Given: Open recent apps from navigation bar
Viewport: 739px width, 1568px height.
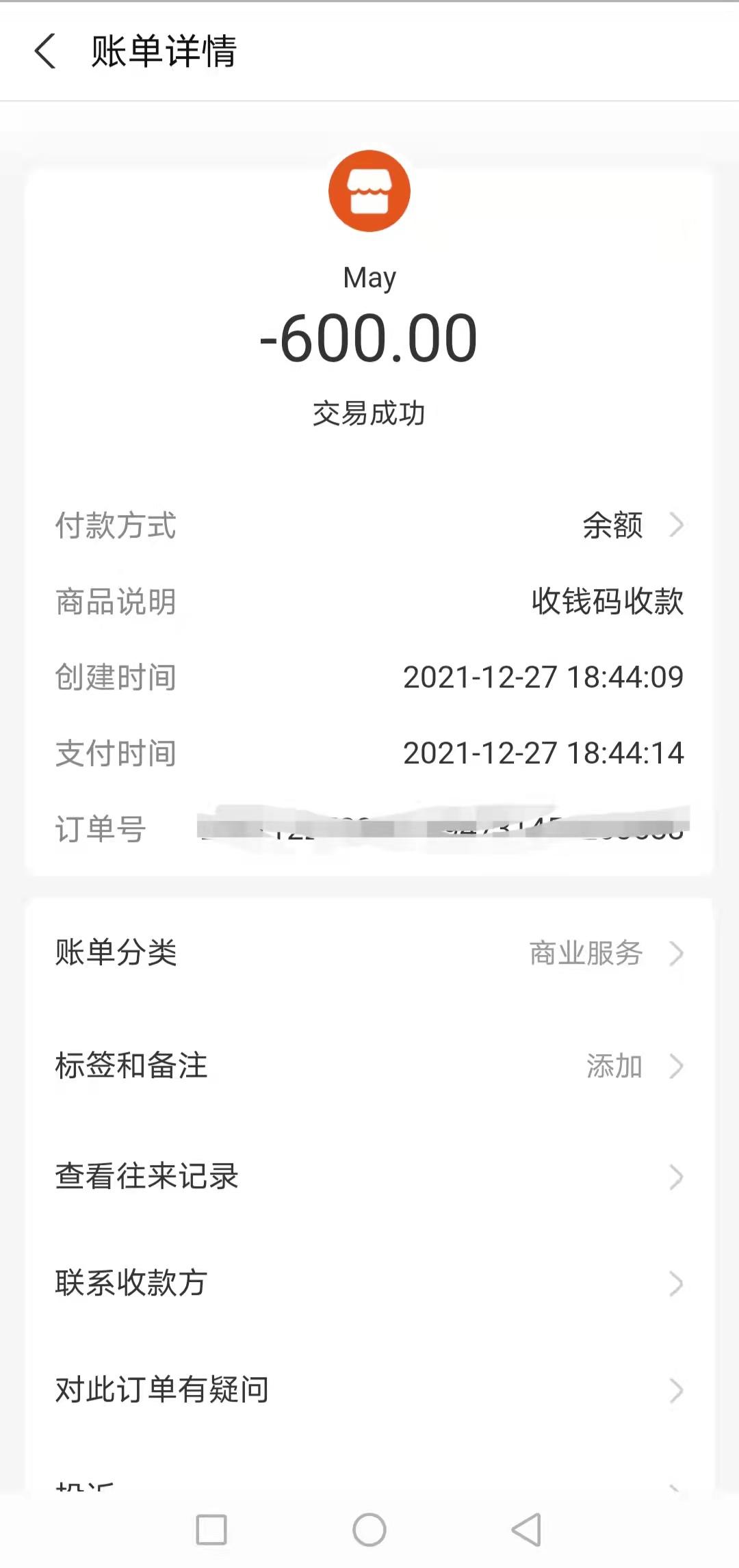Looking at the screenshot, I should [x=211, y=1530].
